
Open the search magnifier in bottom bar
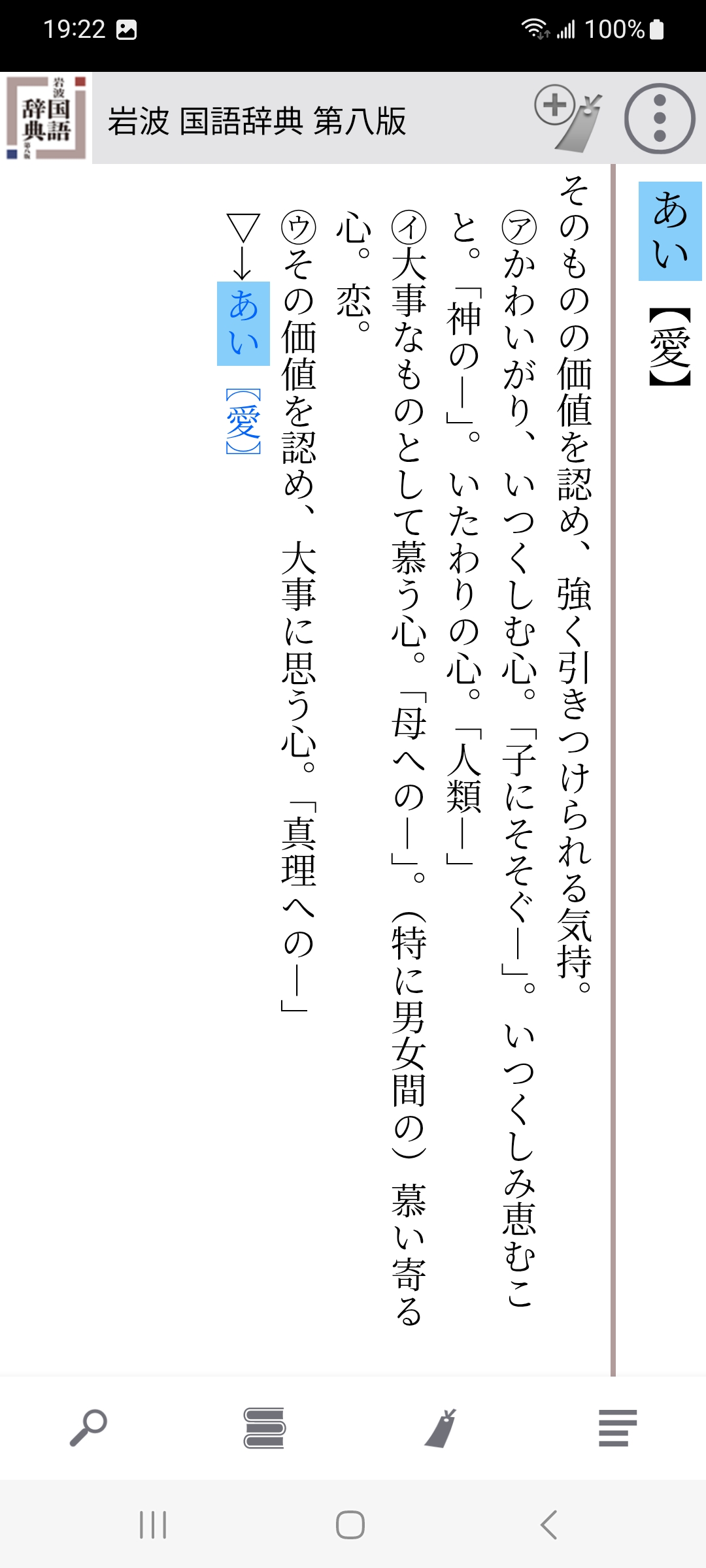coord(88,1428)
